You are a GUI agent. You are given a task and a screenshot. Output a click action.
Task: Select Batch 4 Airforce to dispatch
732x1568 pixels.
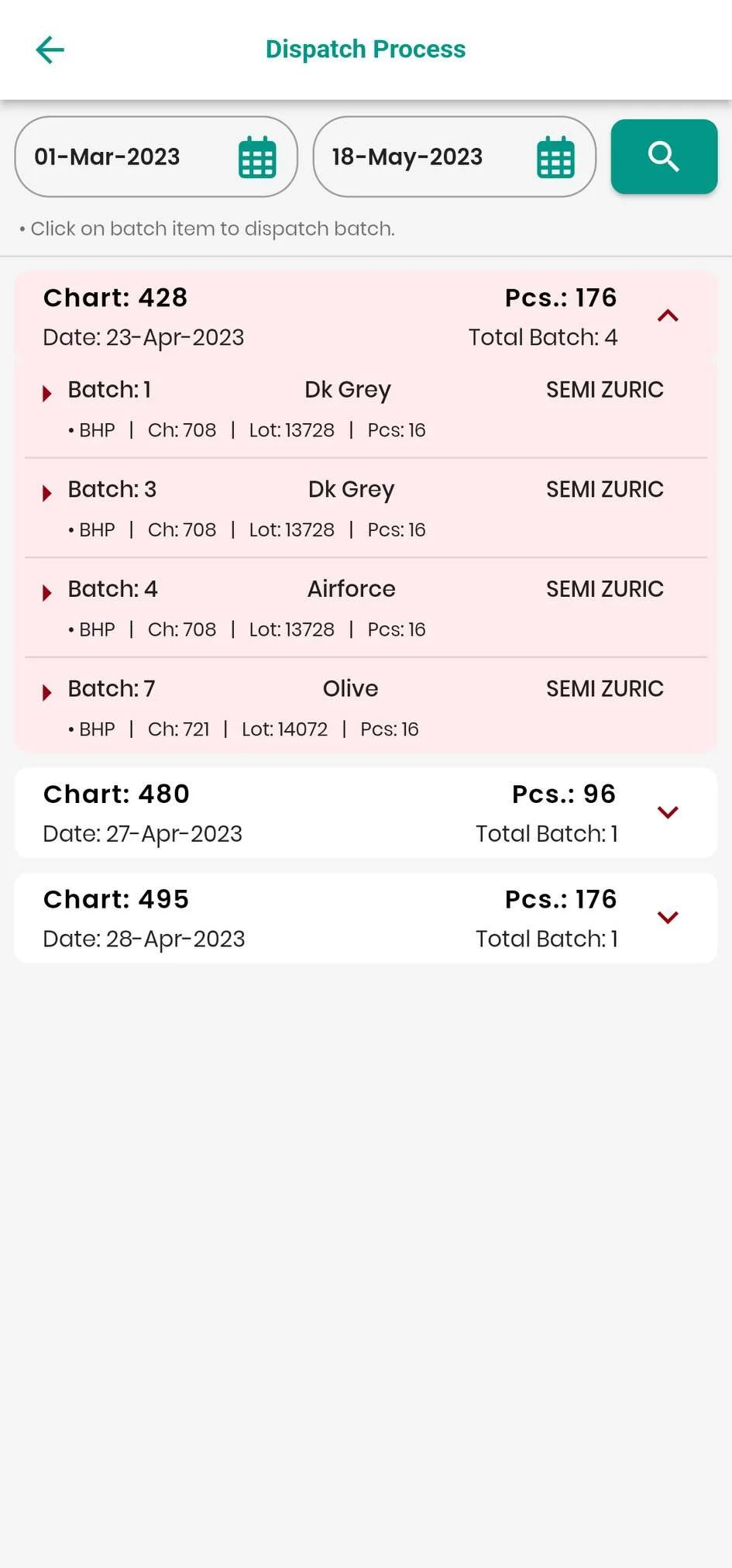tap(365, 608)
